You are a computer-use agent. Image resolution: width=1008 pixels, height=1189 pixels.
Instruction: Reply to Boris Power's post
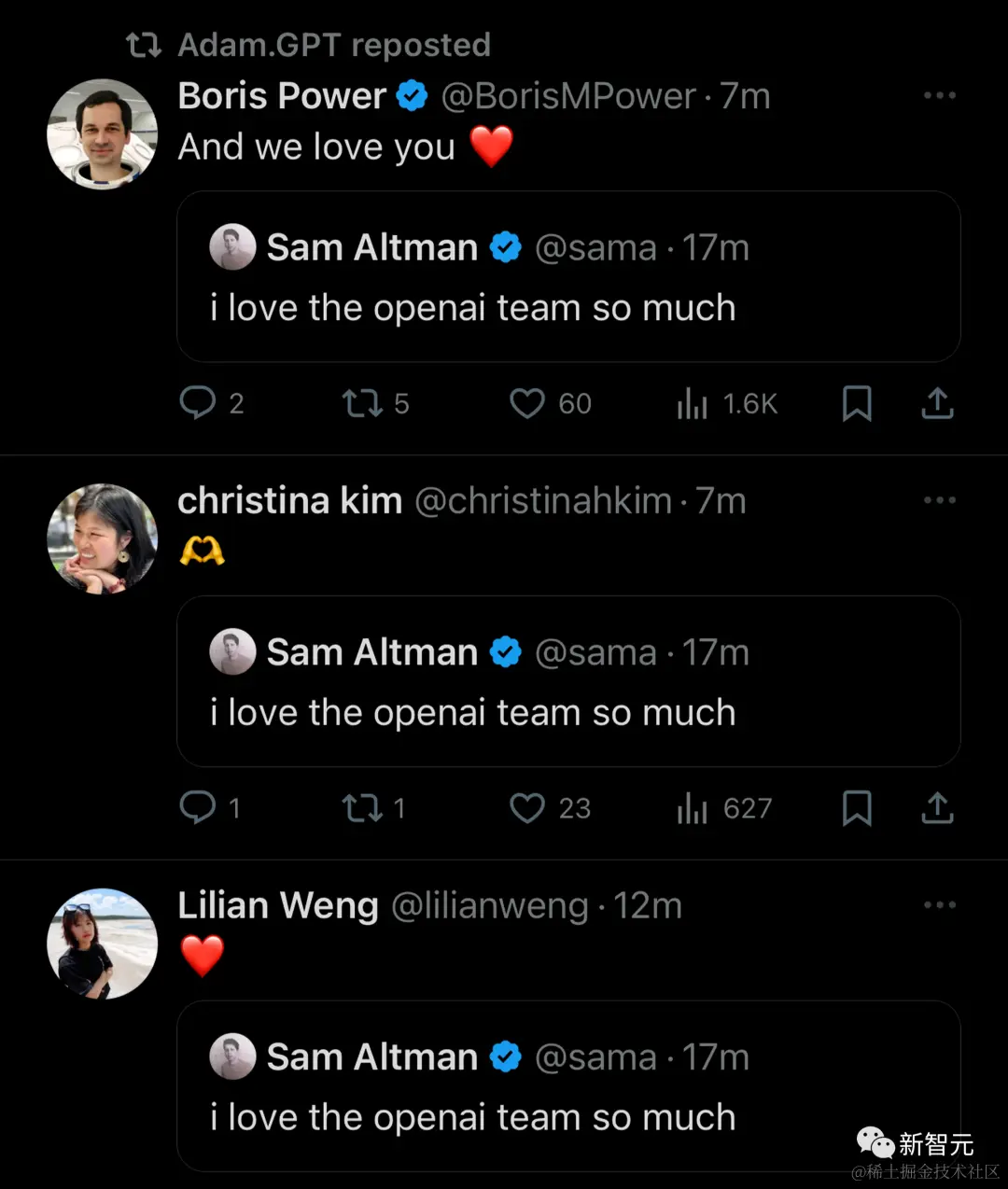[198, 403]
